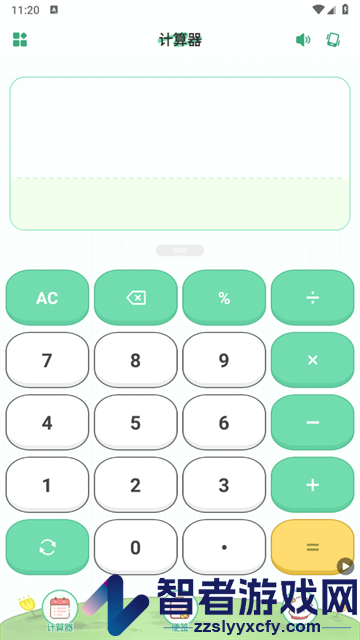Tap the handle below the display
The width and height of the screenshot is (360, 640).
click(x=180, y=250)
